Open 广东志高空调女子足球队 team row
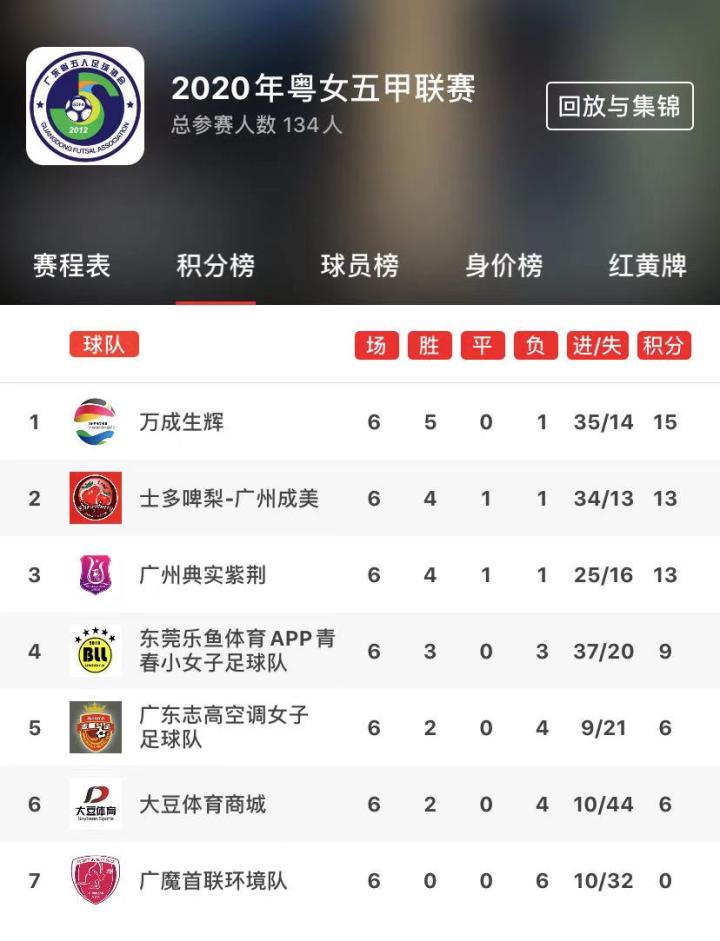720x941 pixels. point(223,727)
